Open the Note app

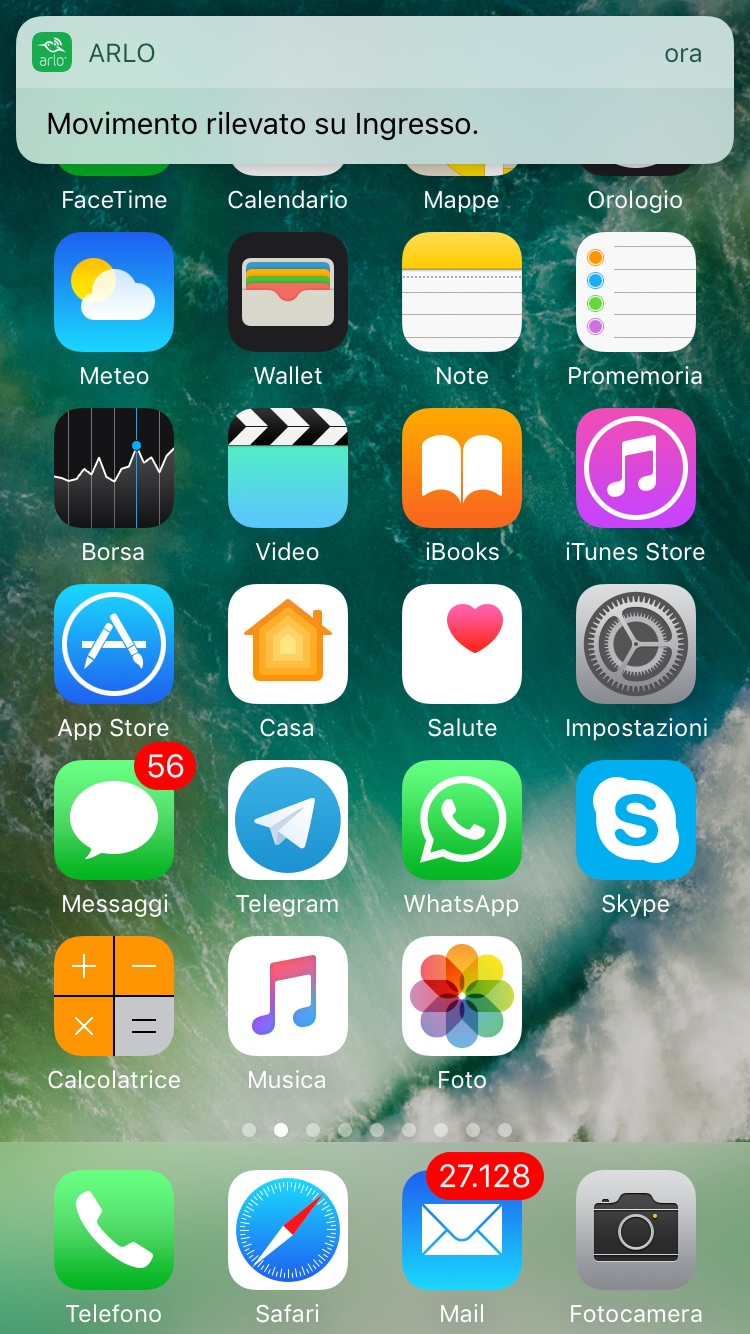pyautogui.click(x=462, y=292)
